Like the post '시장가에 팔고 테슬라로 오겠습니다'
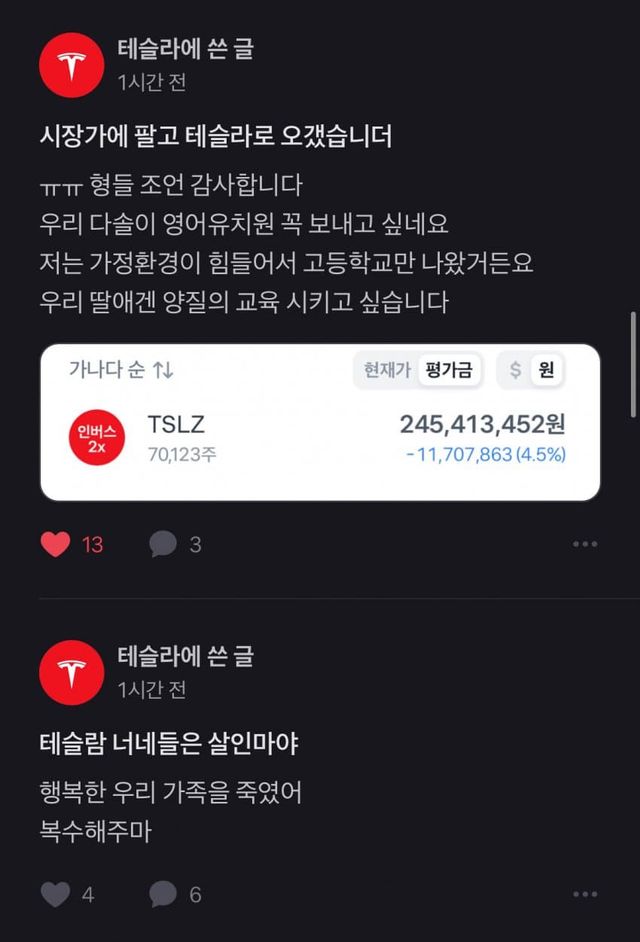Image resolution: width=640 pixels, height=942 pixels. coord(56,544)
